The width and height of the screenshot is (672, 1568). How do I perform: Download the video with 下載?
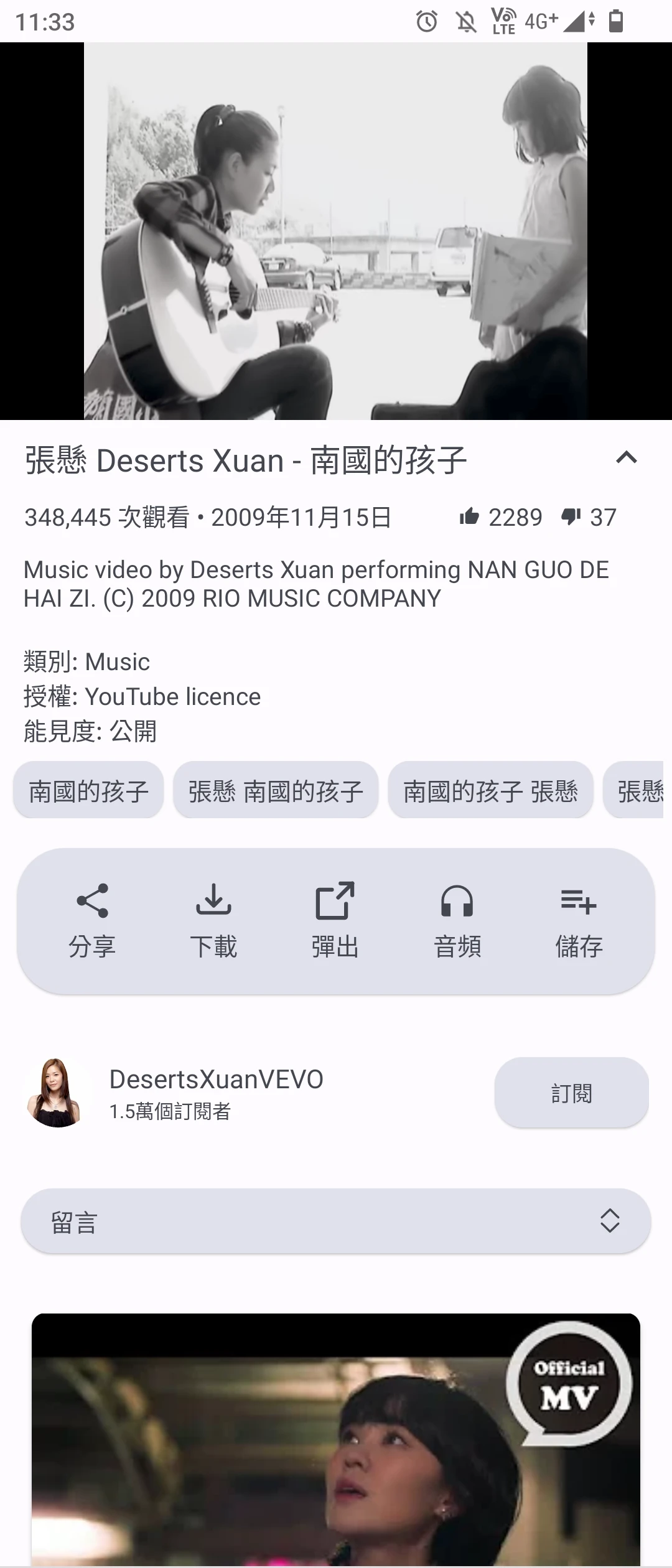click(213, 921)
